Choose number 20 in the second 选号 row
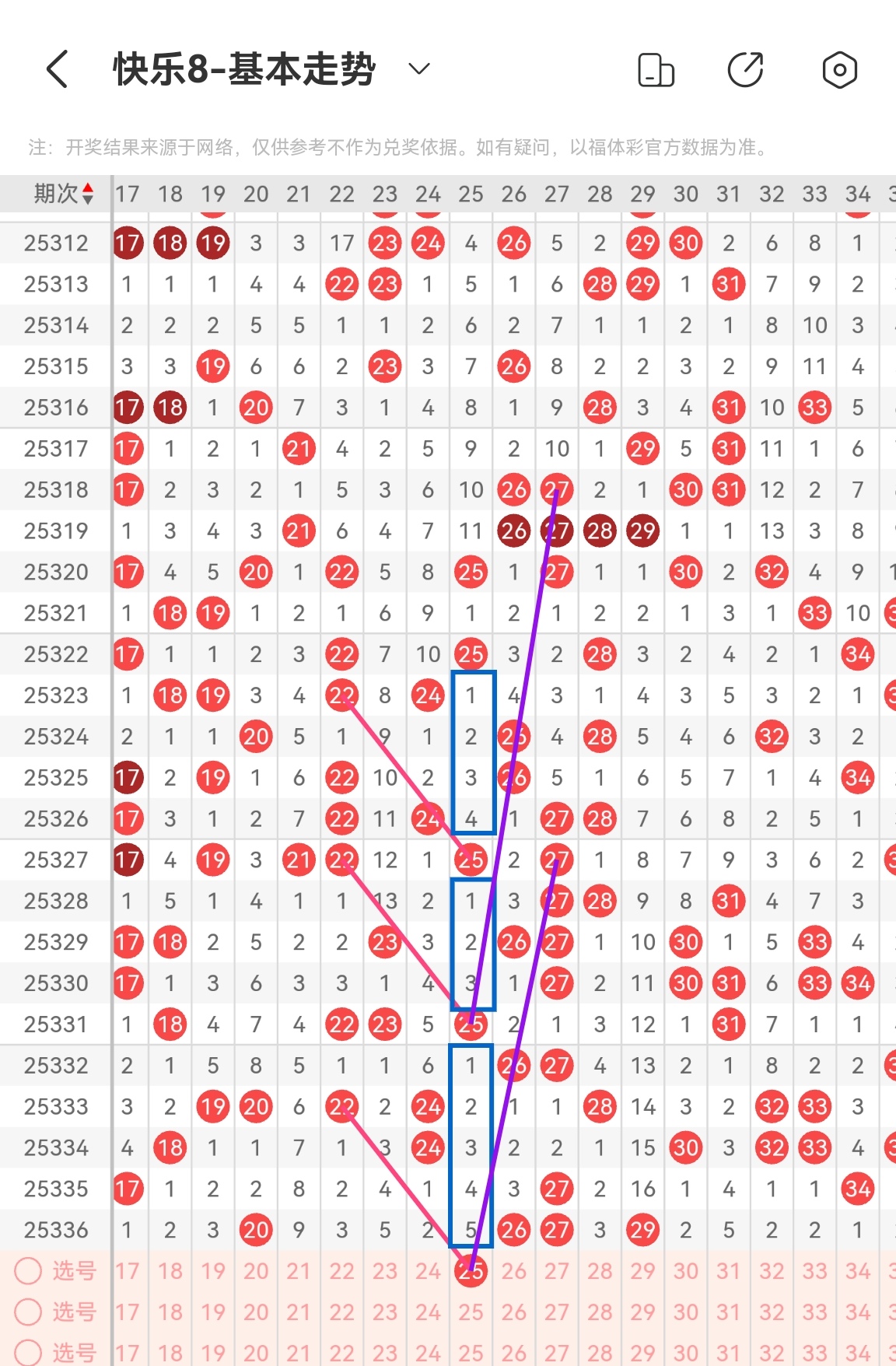896x1366 pixels. 256,1312
